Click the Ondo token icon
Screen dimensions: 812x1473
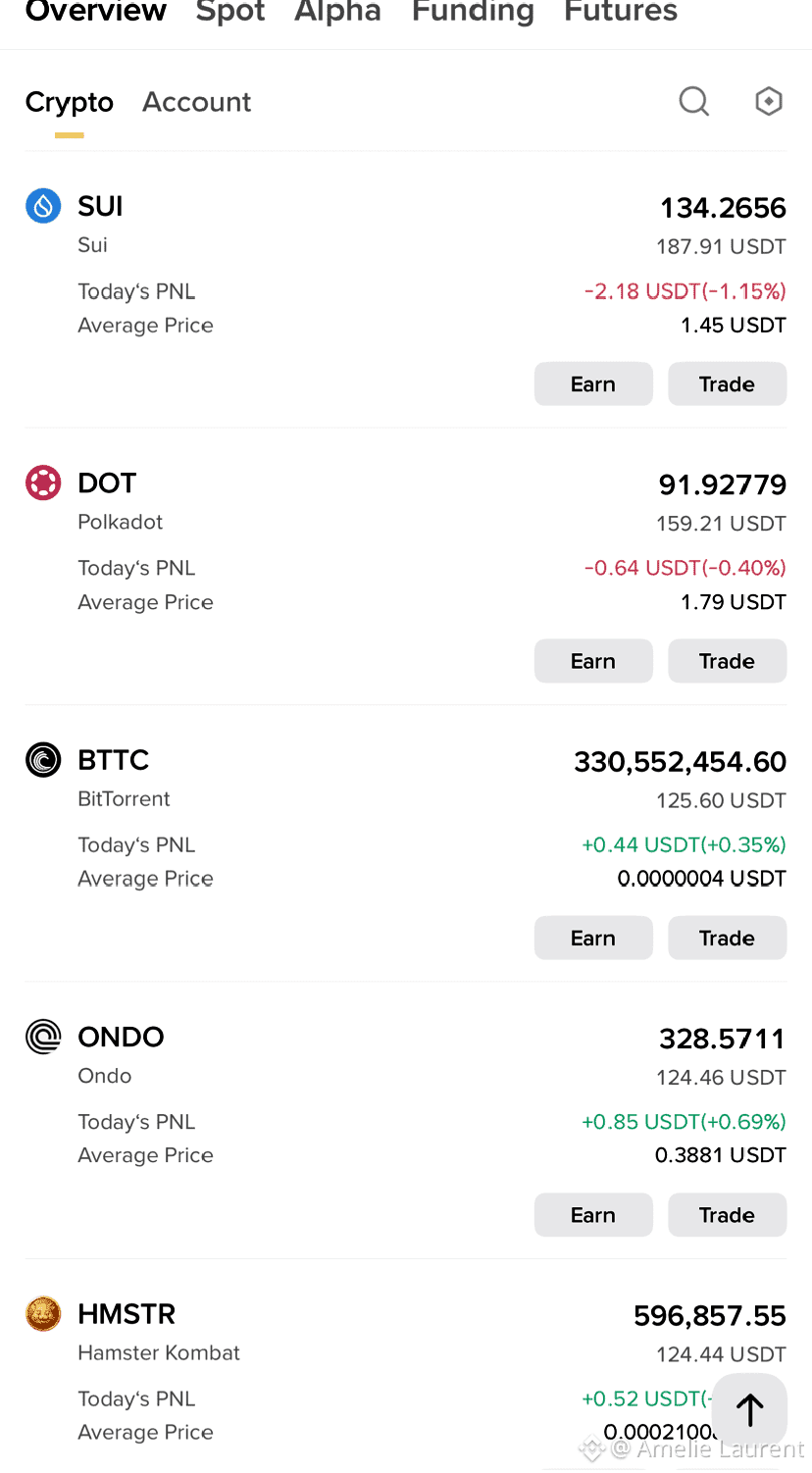(43, 1037)
